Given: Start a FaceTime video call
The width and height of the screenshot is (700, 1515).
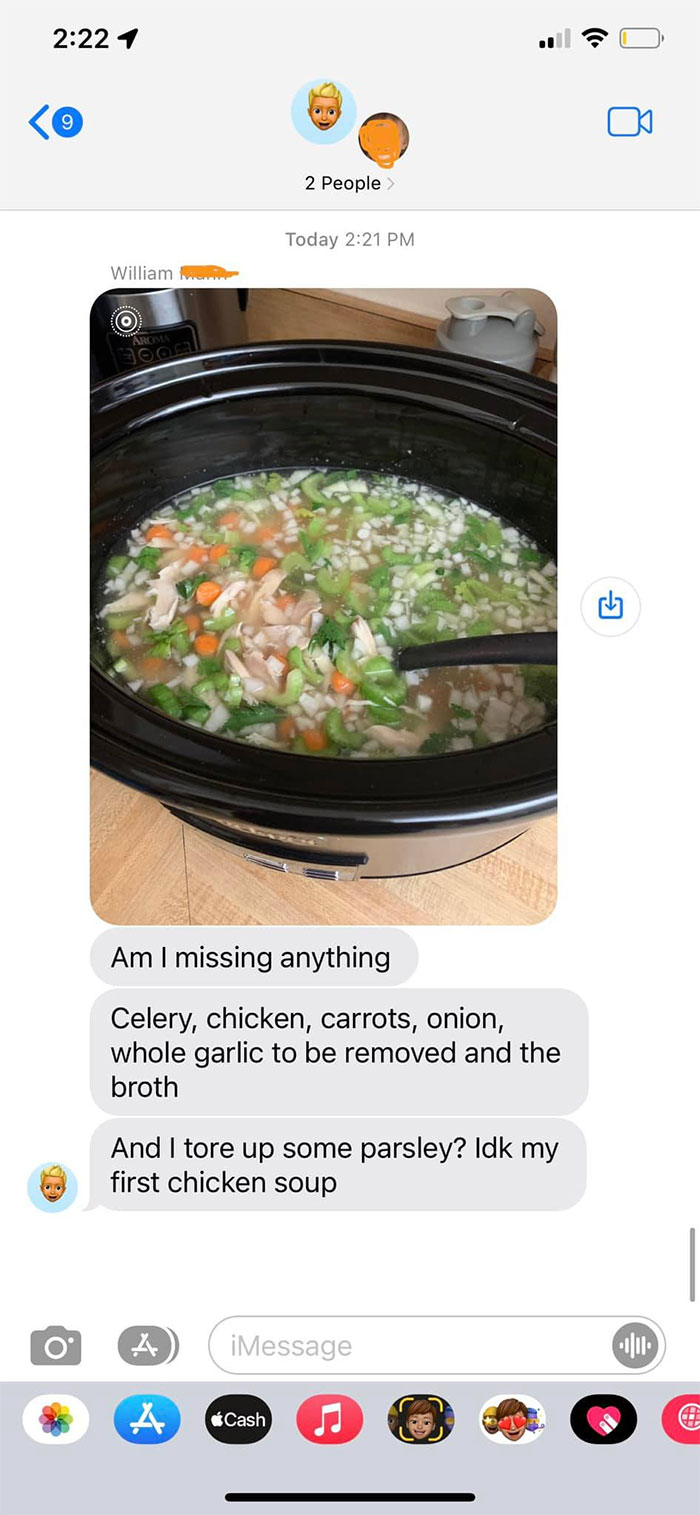Looking at the screenshot, I should tap(629, 122).
